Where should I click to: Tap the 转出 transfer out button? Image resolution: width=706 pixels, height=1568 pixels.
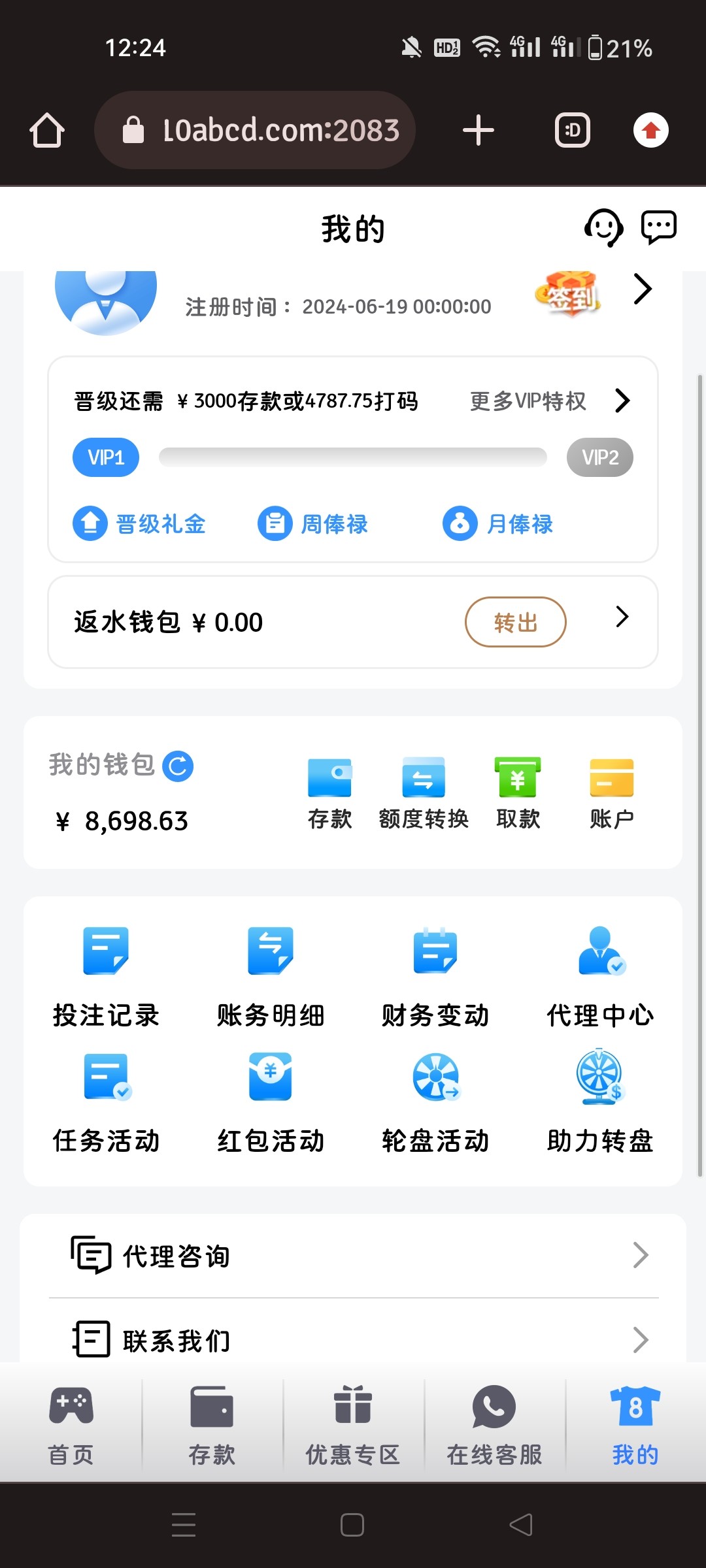[515, 622]
